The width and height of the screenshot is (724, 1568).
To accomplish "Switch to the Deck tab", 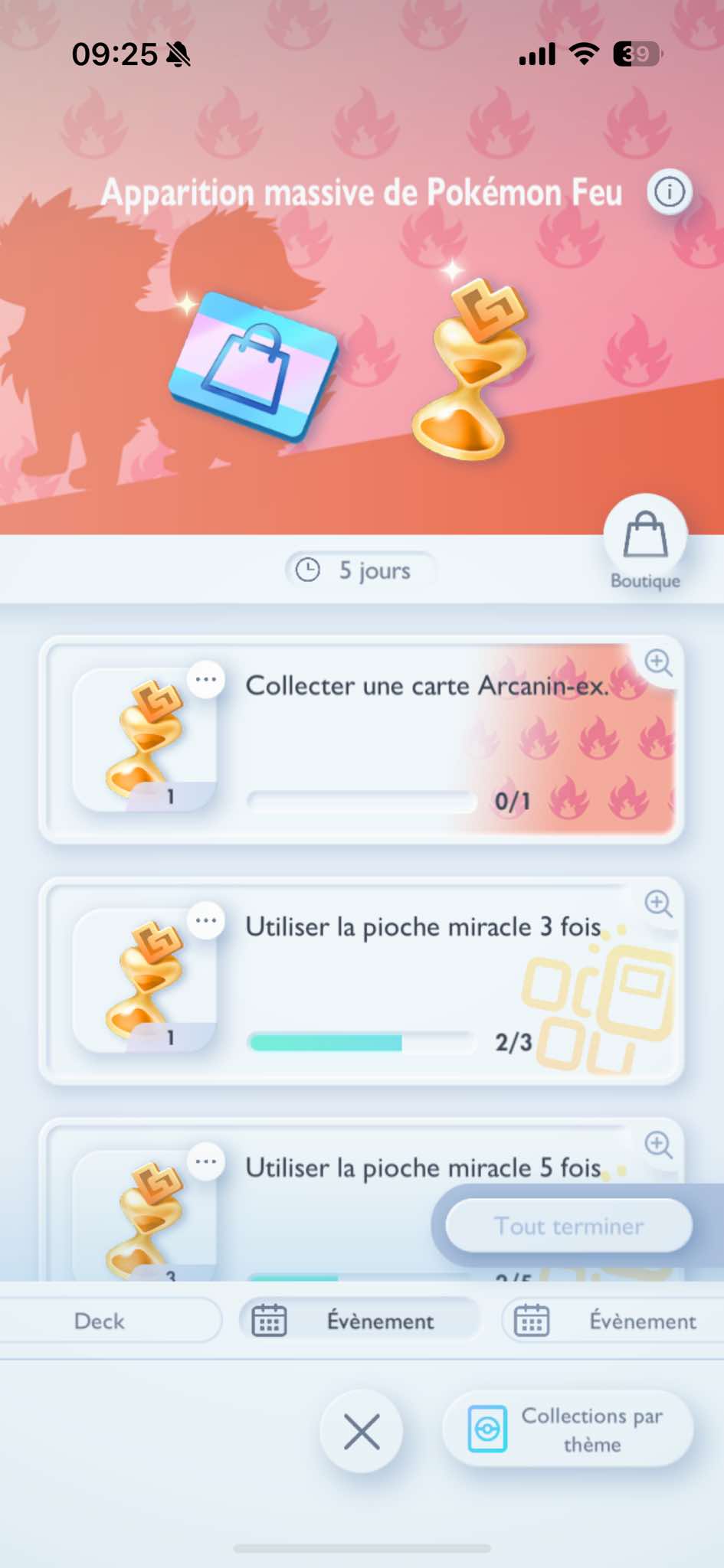I will click(x=100, y=1321).
